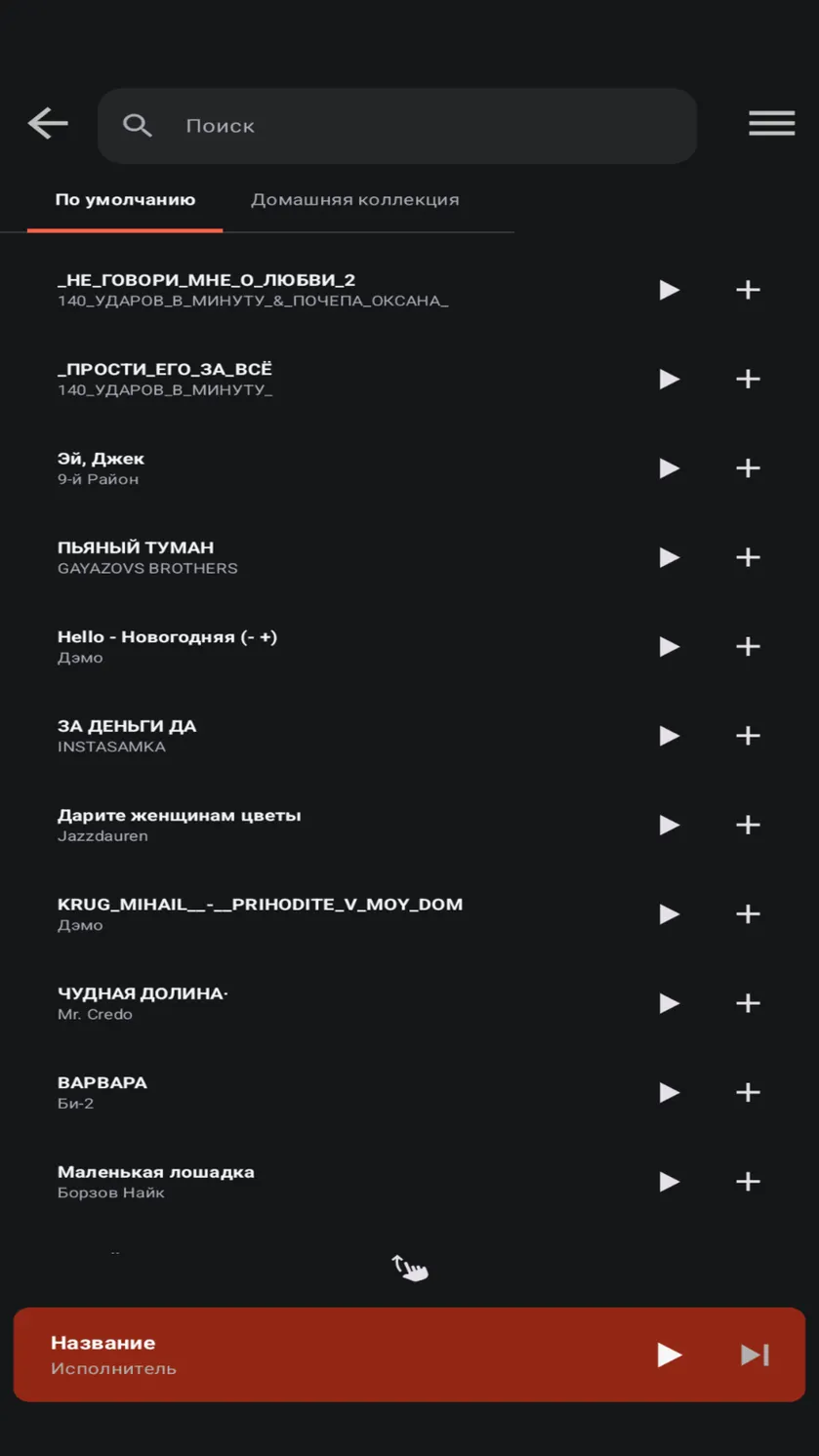
Task: Add Маленькая лошадка with plus icon
Action: click(748, 1182)
